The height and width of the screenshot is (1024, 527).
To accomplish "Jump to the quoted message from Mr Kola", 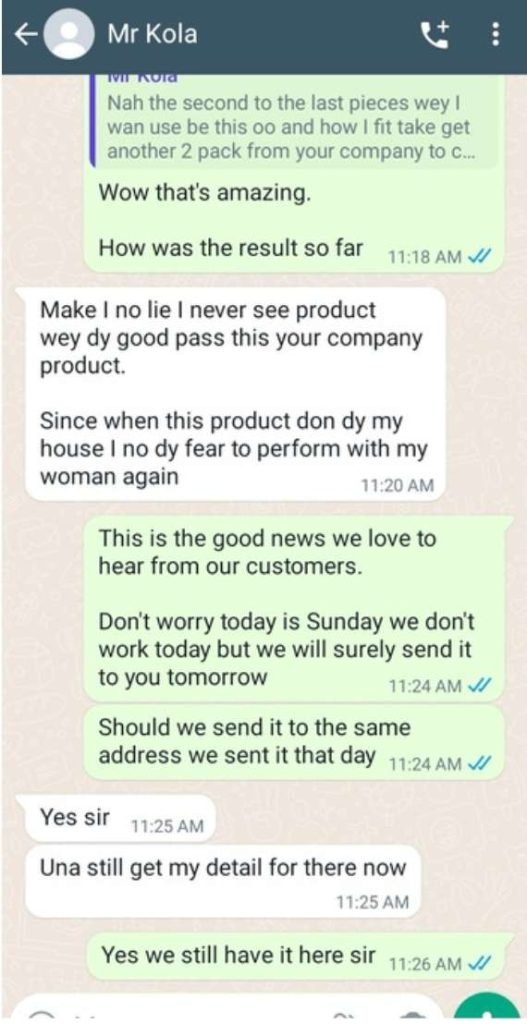I will point(295,121).
